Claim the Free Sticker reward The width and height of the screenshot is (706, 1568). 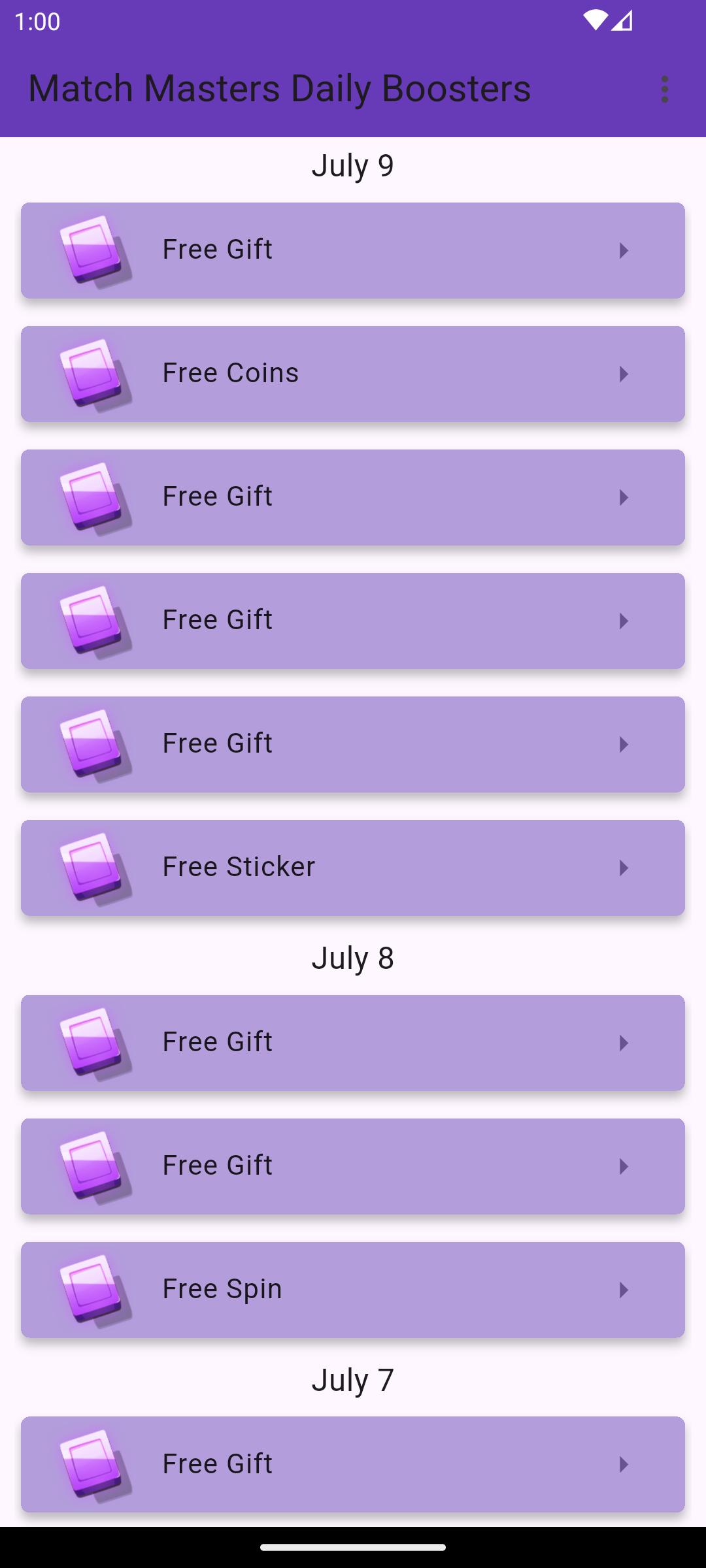353,868
